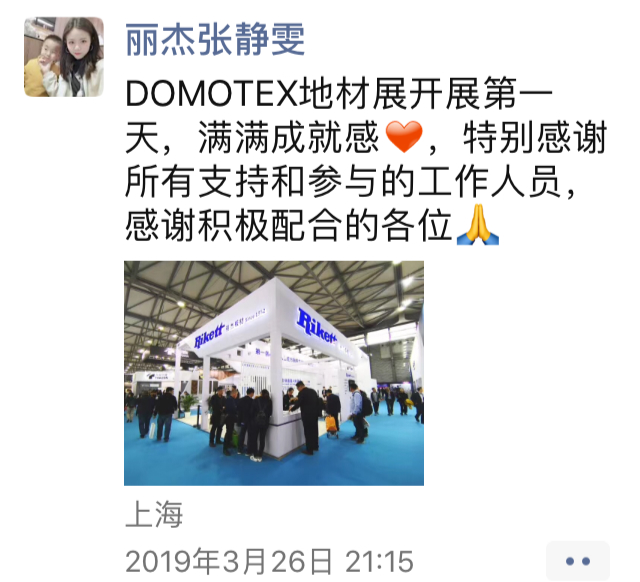Tap the poster name 丽杰张静雯
This screenshot has width=640, height=582.
(215, 40)
